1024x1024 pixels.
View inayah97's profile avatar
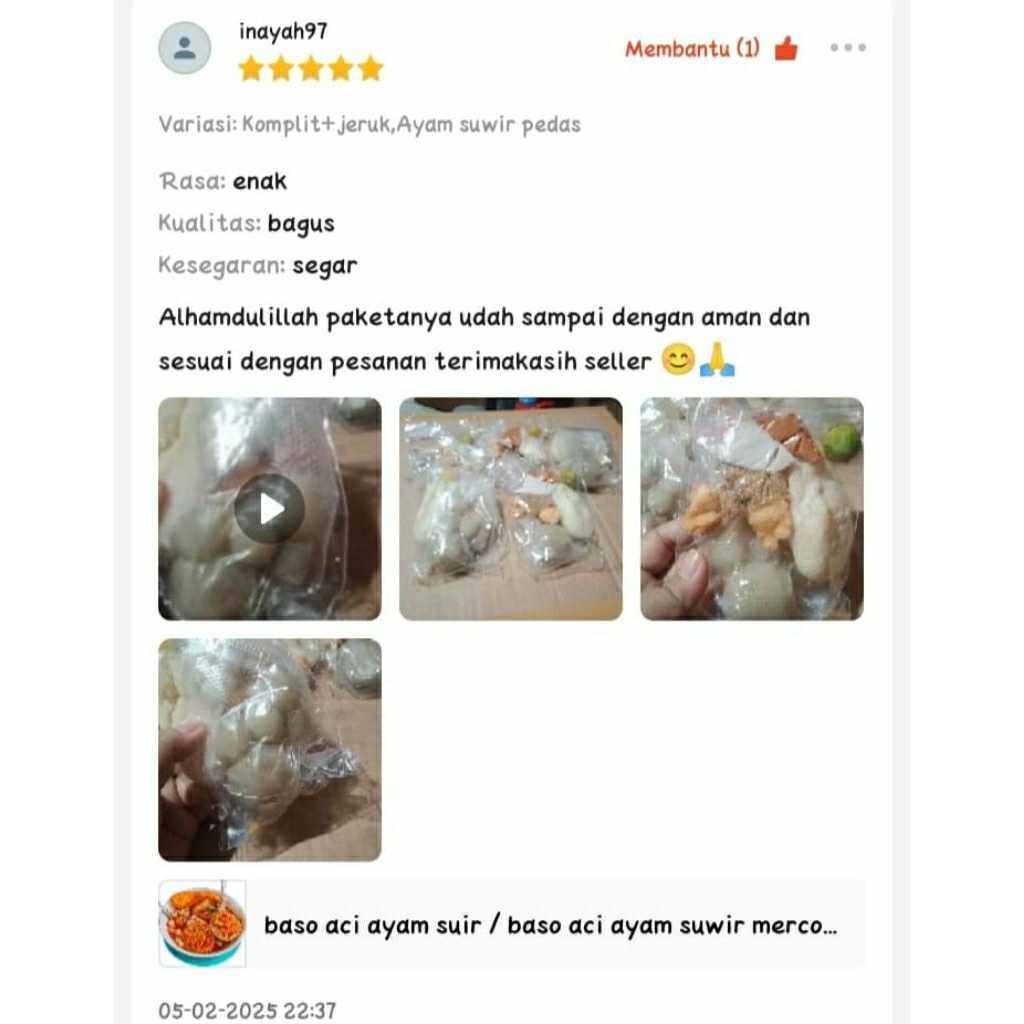(x=185, y=48)
